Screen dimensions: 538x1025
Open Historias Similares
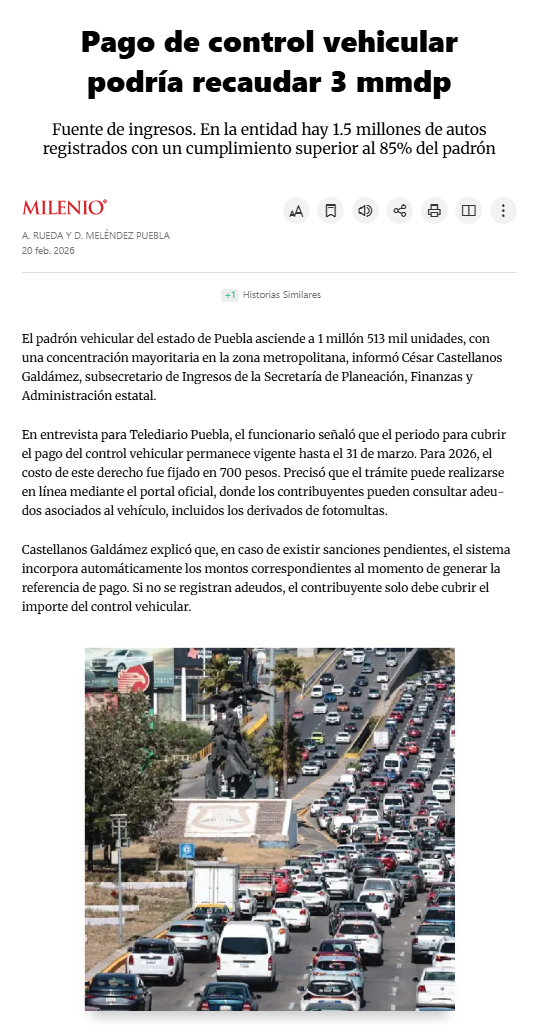(x=271, y=295)
